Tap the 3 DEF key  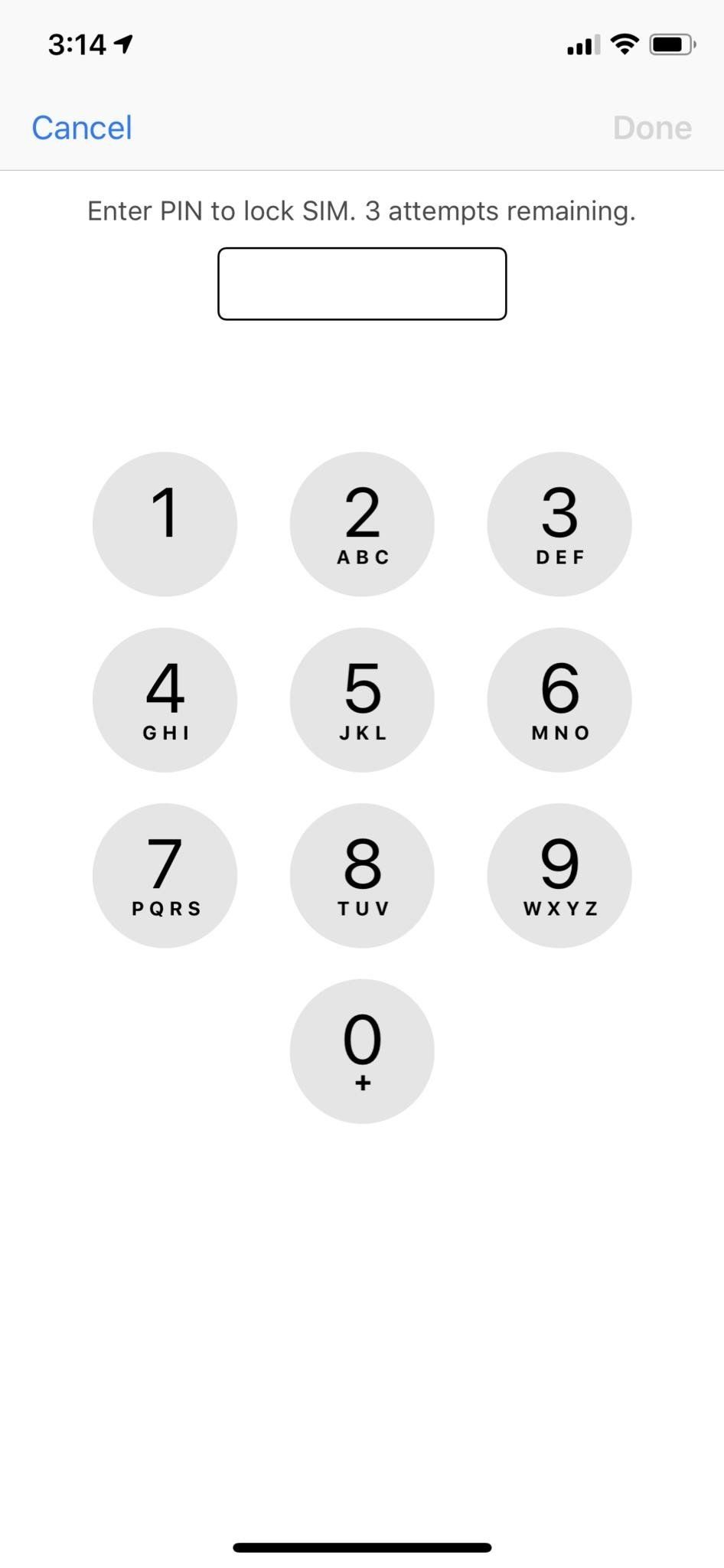[x=559, y=524]
